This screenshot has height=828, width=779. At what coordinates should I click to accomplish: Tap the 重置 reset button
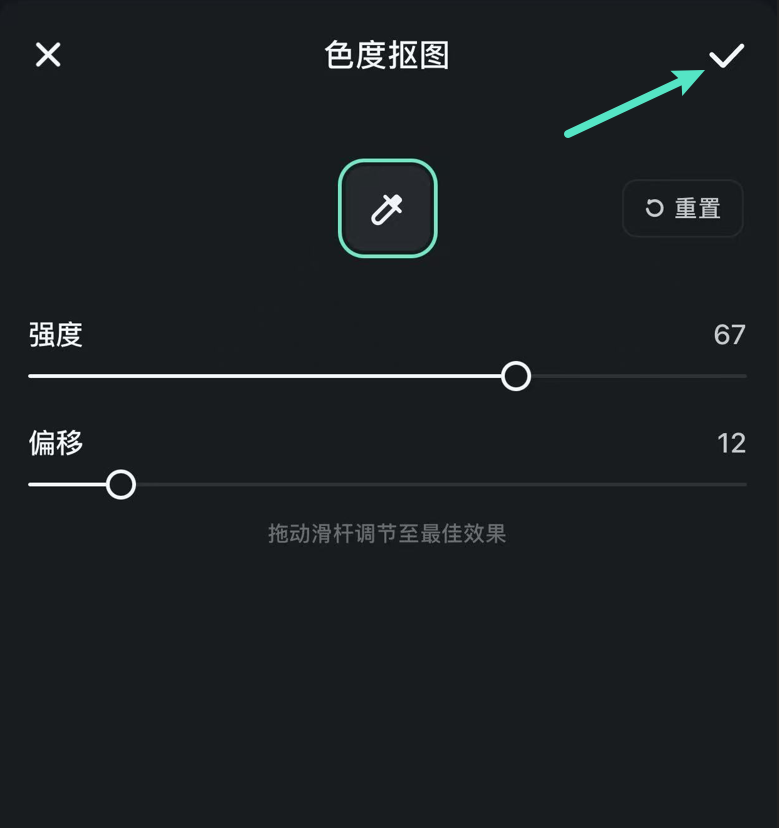pyautogui.click(x=682, y=208)
